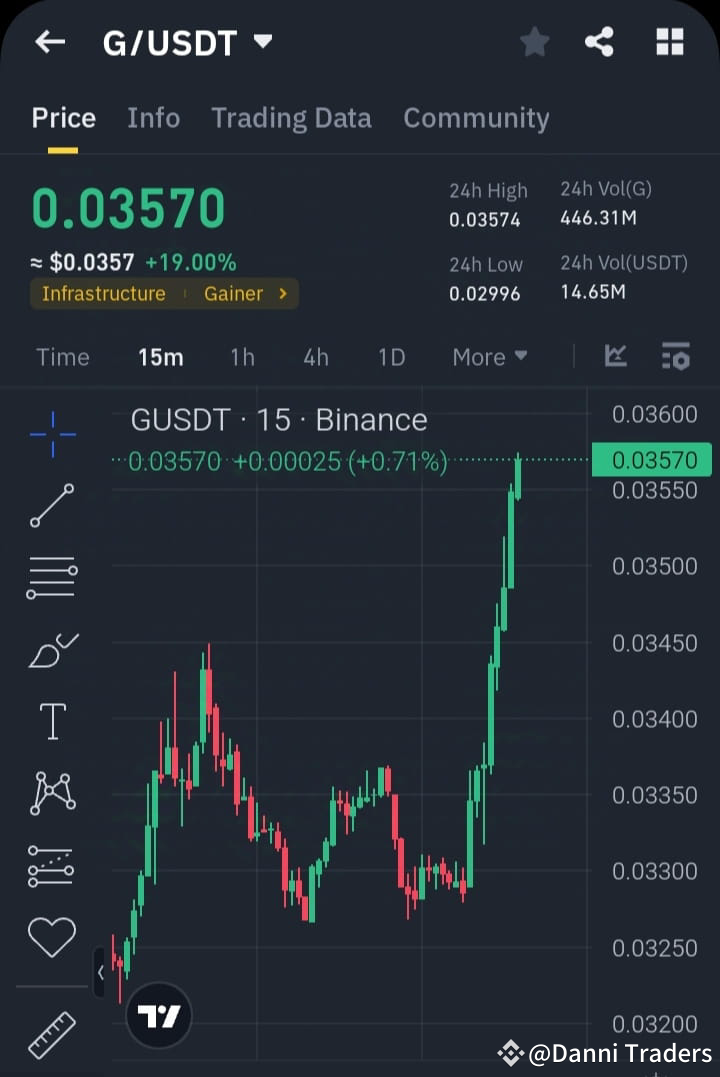The height and width of the screenshot is (1077, 720).
Task: Open the G/USDT pair selector dropdown
Action: (261, 42)
